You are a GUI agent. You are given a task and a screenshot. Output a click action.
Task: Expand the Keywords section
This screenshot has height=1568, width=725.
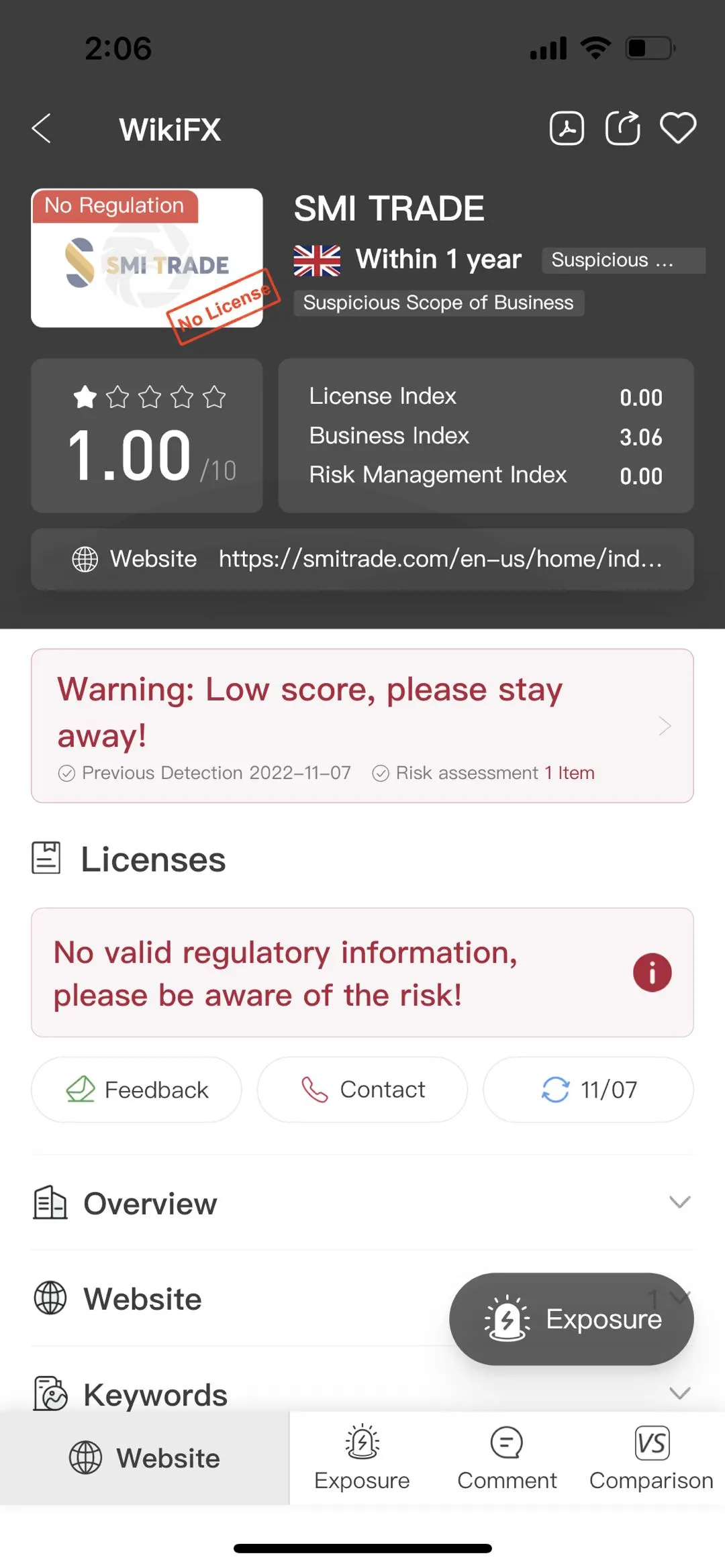click(362, 1394)
